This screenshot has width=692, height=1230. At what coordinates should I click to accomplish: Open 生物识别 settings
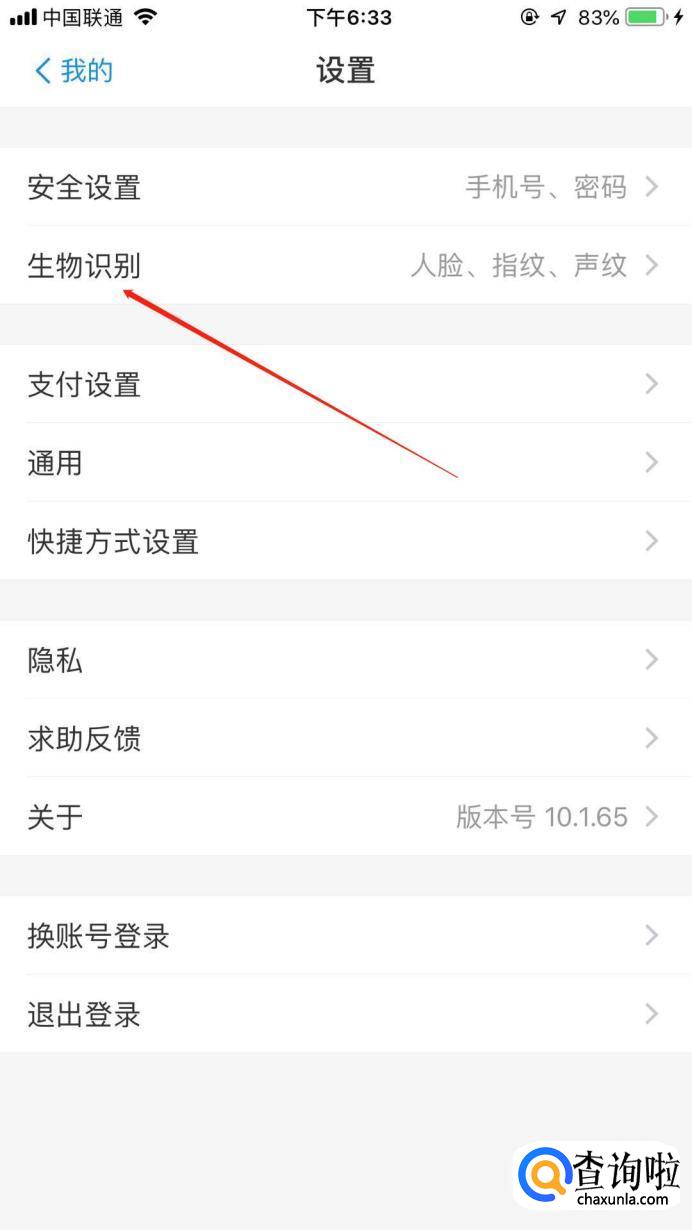pyautogui.click(x=346, y=265)
